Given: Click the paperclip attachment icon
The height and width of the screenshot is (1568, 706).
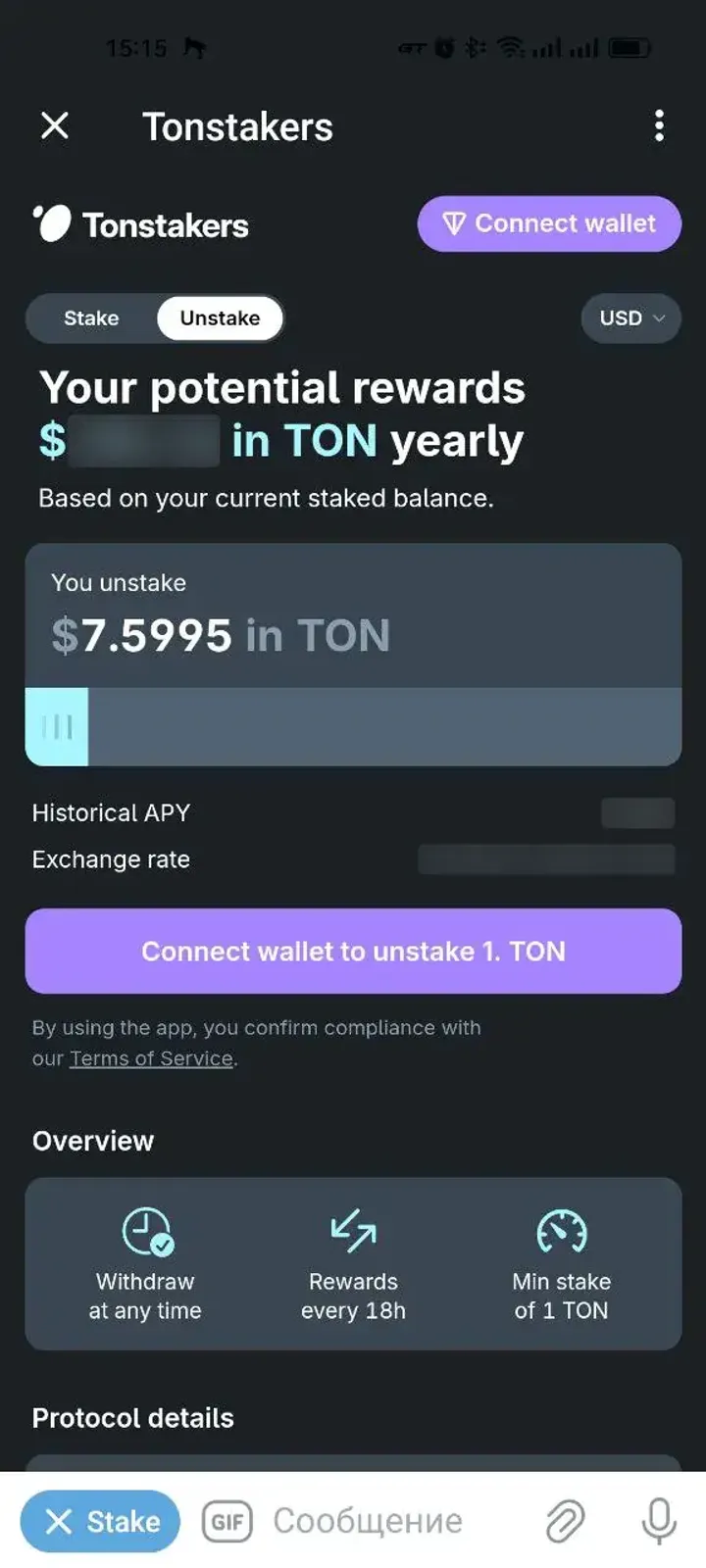Looking at the screenshot, I should [x=565, y=1521].
